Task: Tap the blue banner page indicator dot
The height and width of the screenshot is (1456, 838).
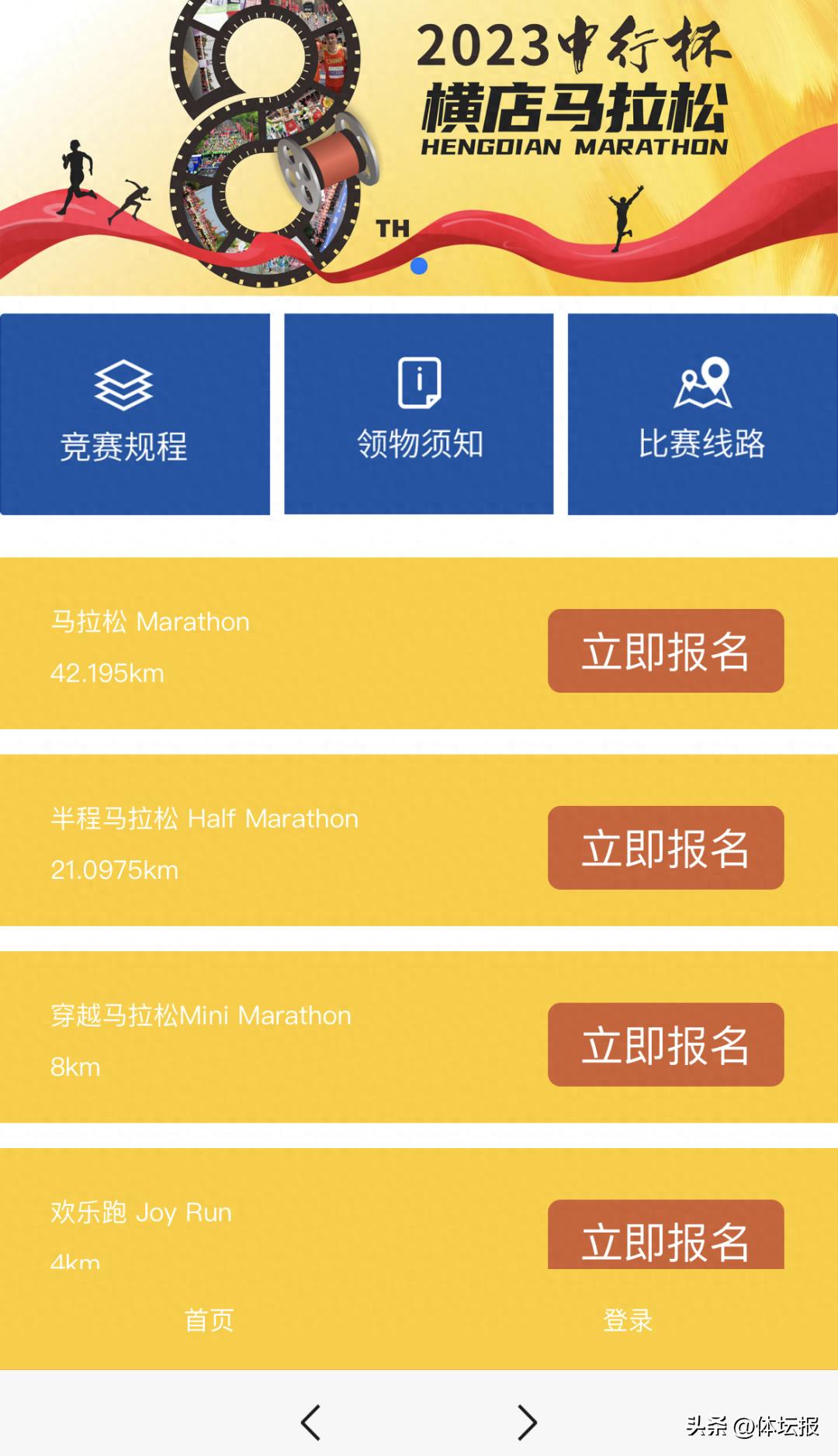Action: click(419, 266)
